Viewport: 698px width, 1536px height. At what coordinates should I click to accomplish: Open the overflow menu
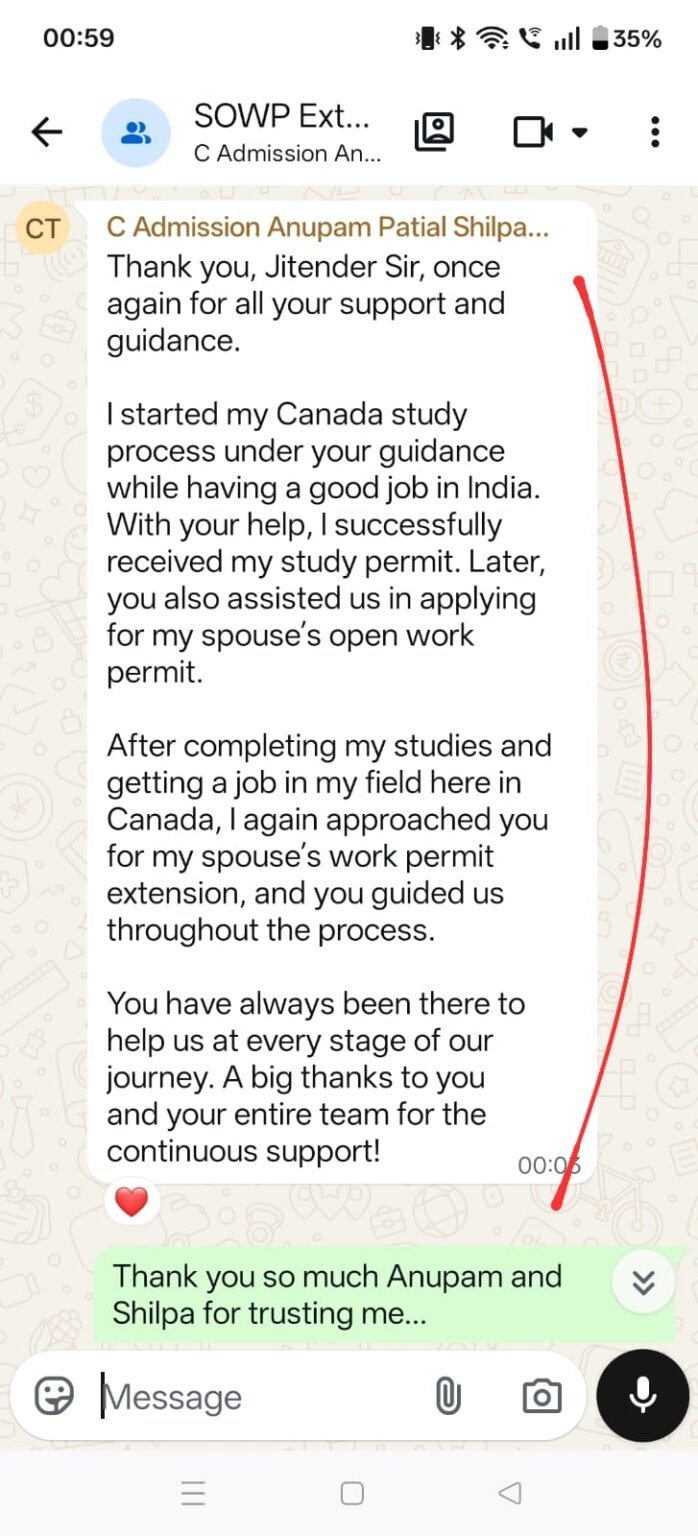click(x=654, y=132)
